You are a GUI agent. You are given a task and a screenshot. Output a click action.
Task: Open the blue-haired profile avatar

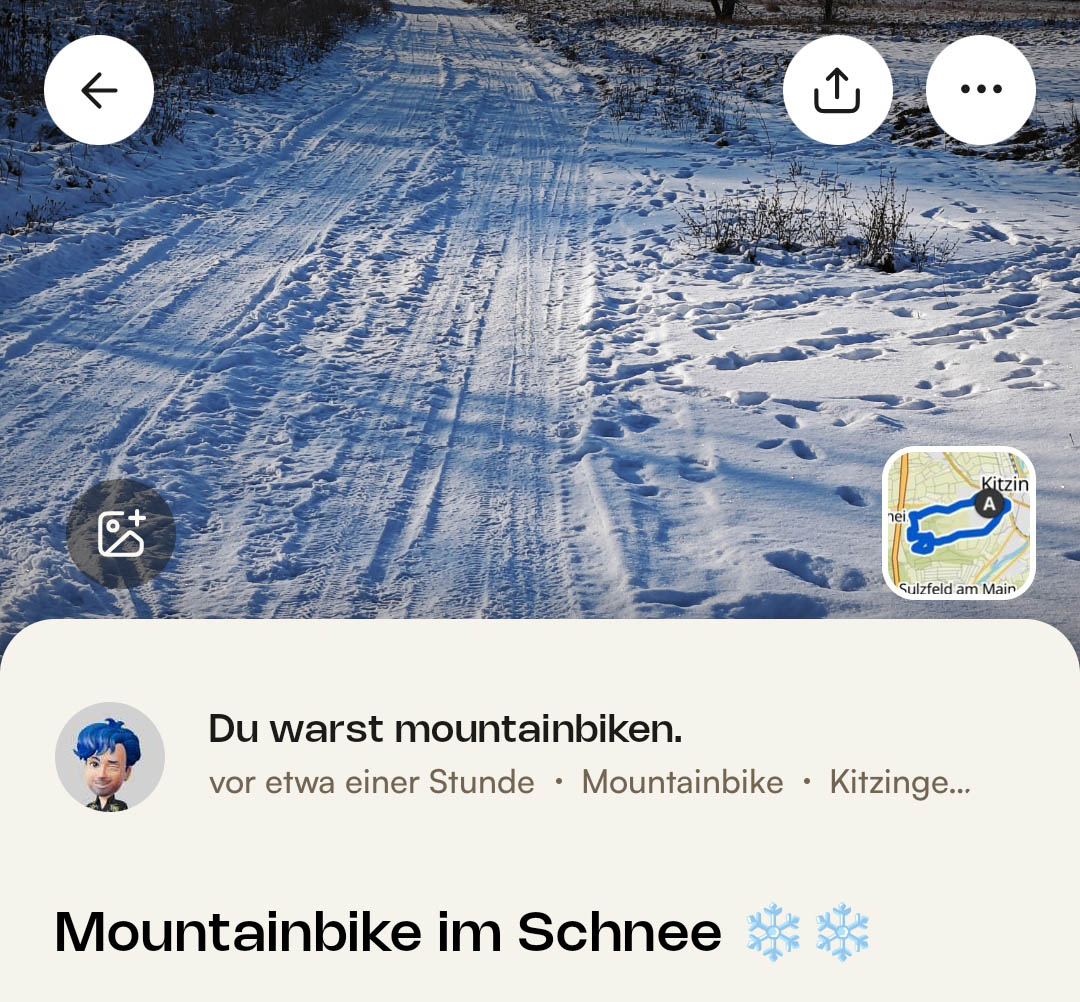(x=110, y=756)
